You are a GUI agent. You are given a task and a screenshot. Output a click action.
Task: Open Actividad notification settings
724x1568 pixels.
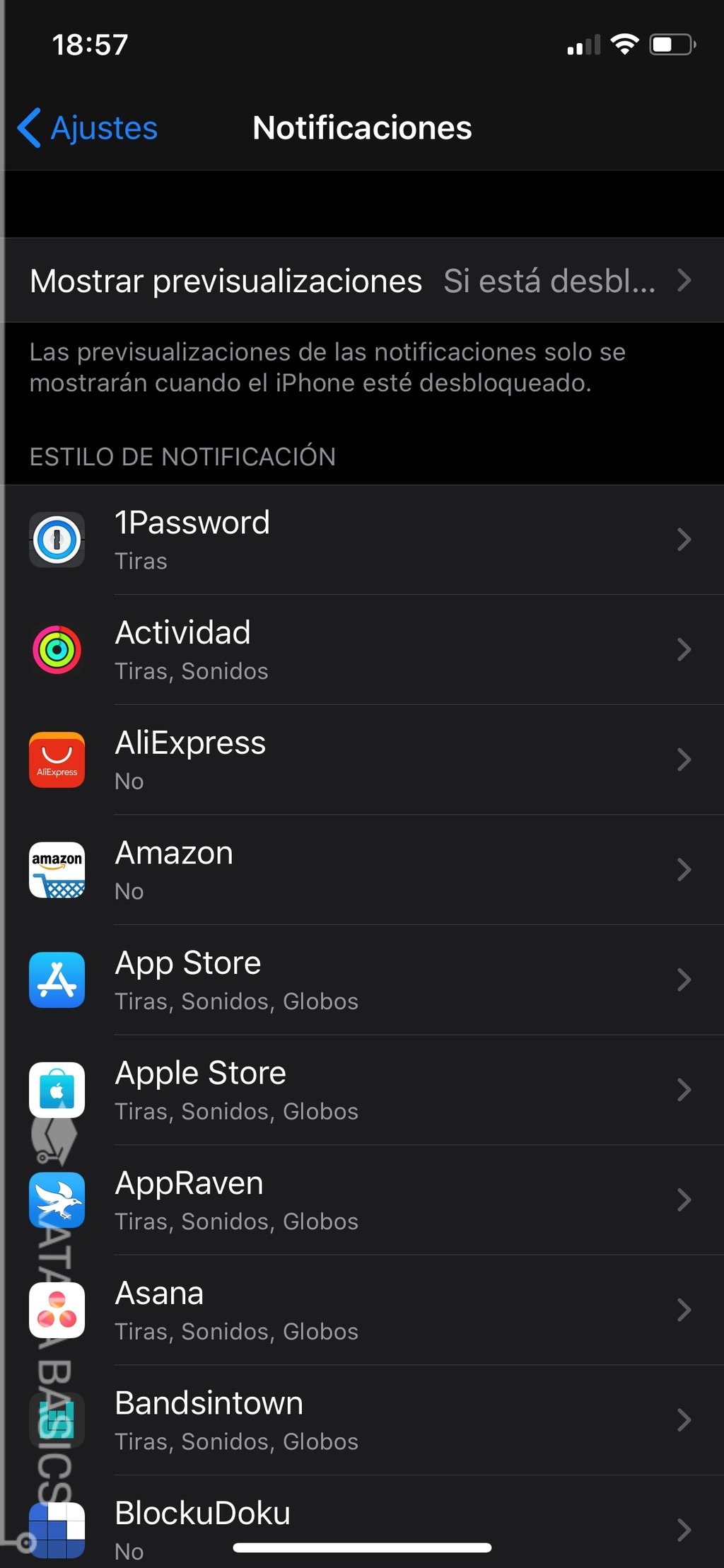(362, 650)
